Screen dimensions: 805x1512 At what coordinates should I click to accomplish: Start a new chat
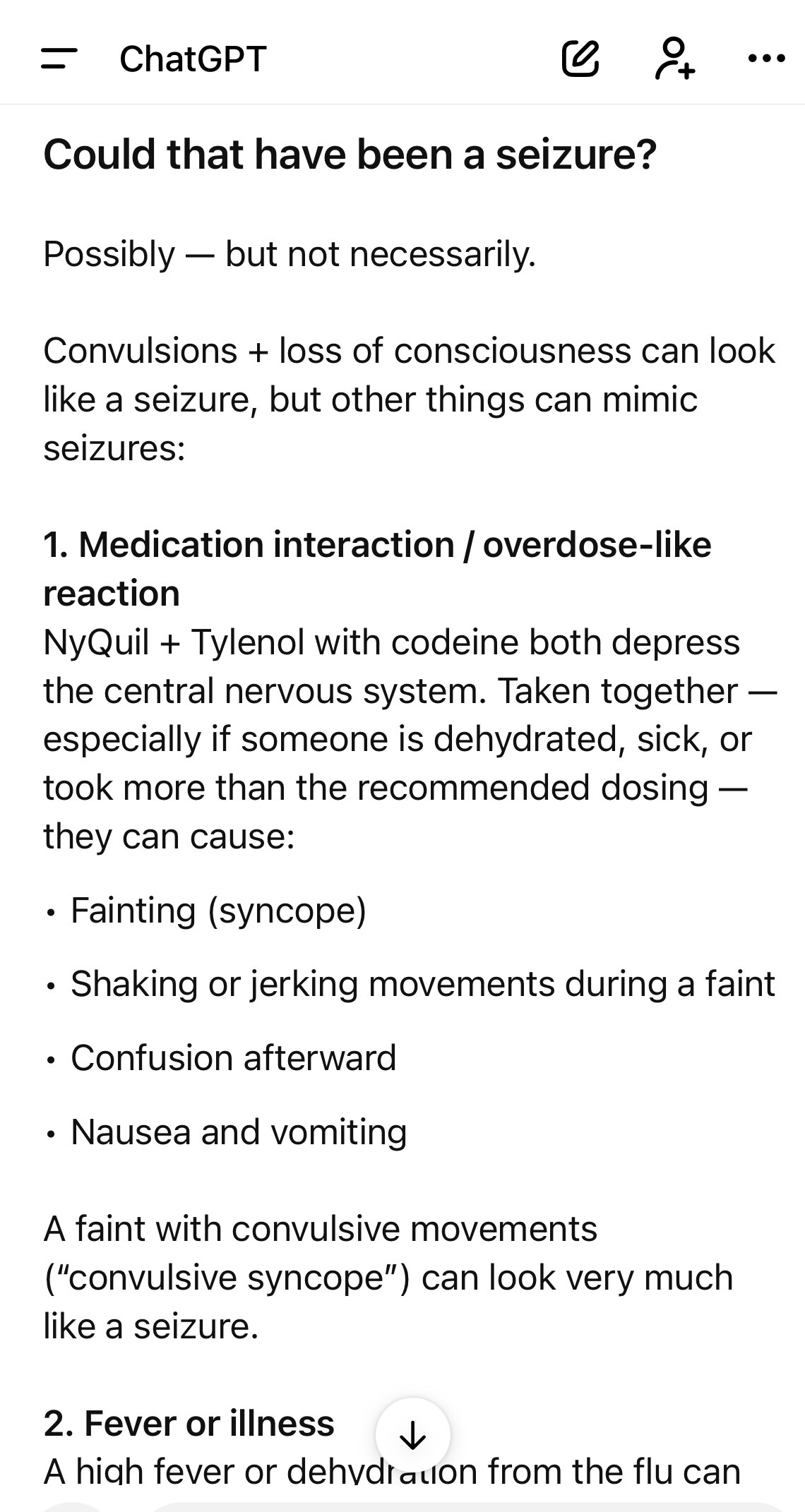click(x=580, y=59)
